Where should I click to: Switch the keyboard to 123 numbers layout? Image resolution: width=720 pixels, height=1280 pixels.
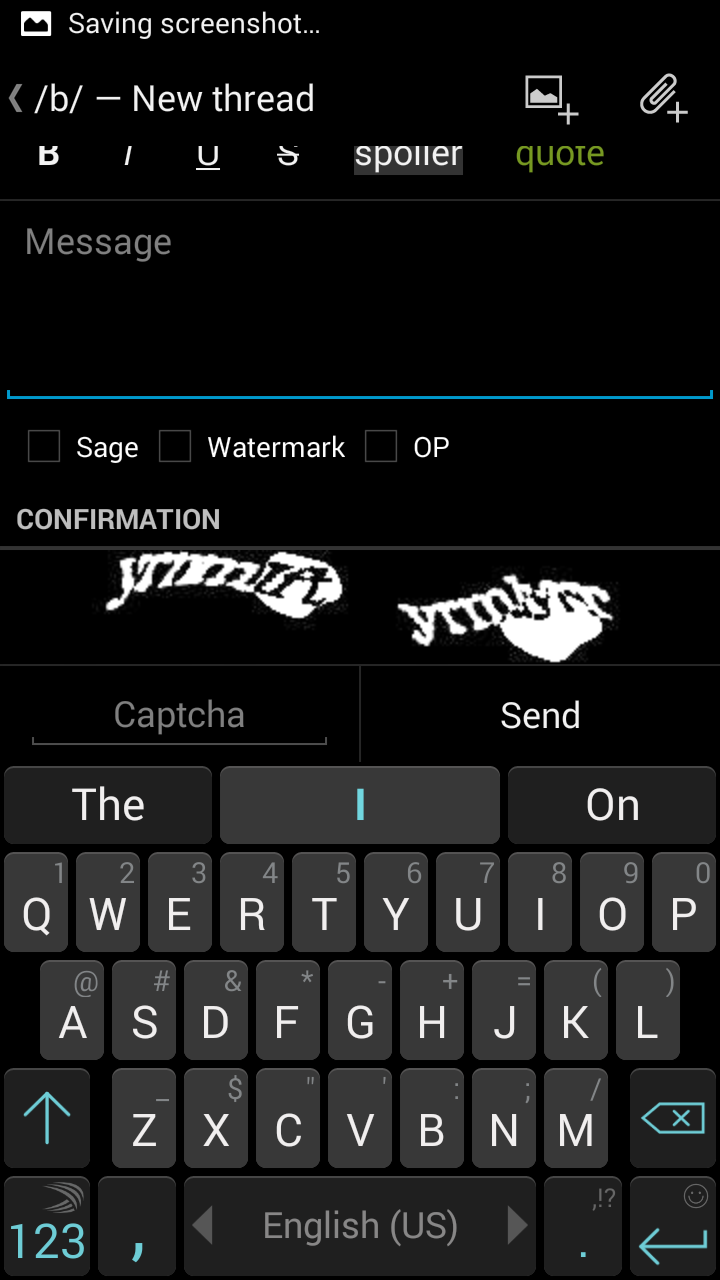[47, 1229]
